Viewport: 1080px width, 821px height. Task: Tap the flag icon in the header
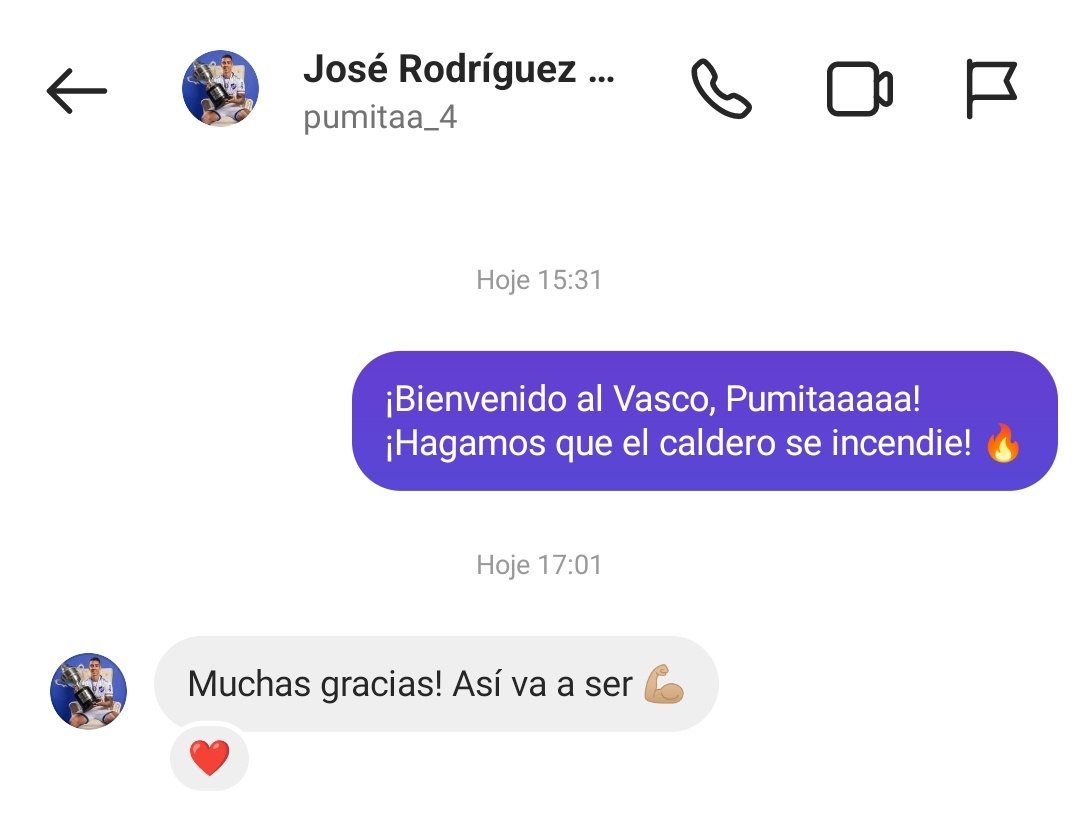coord(991,89)
